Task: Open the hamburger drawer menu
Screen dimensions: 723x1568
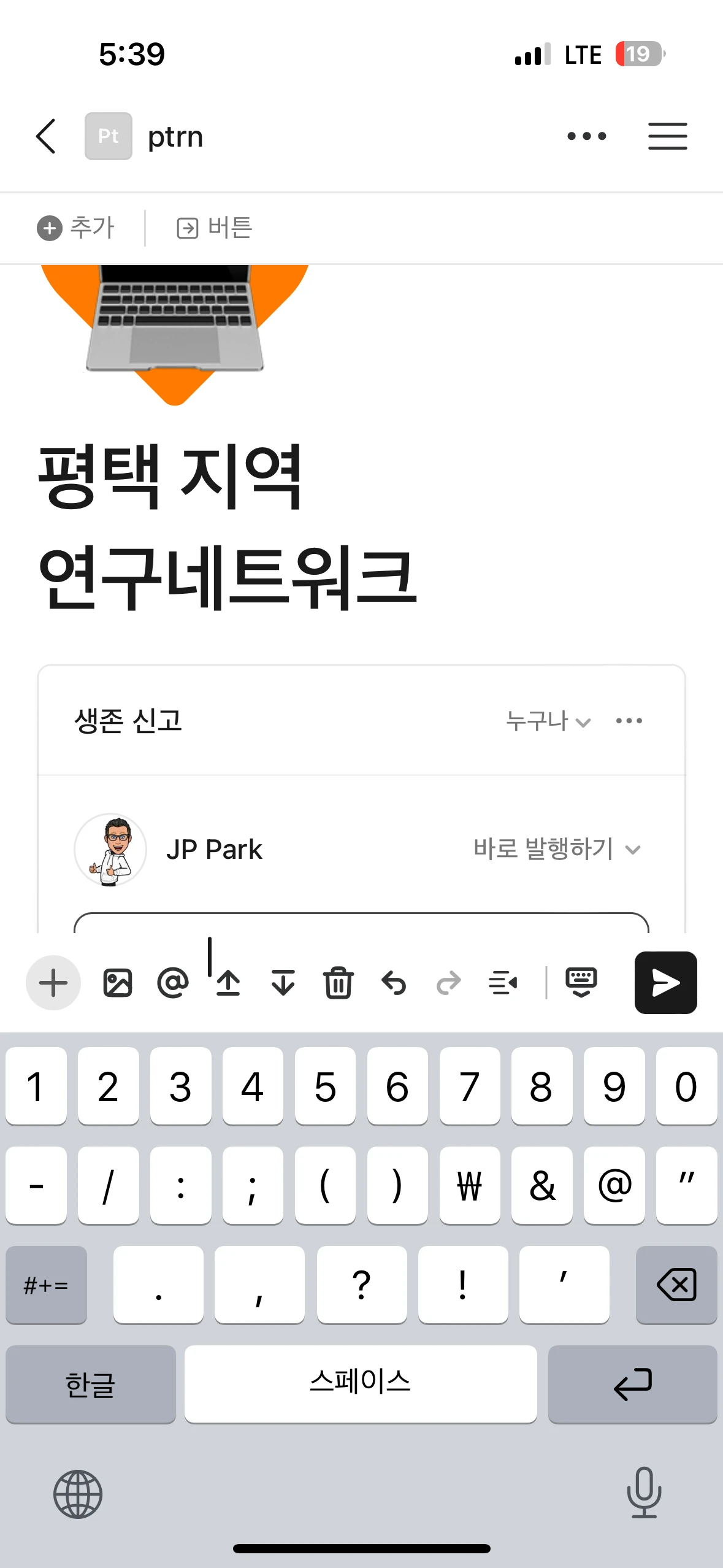Action: [667, 136]
